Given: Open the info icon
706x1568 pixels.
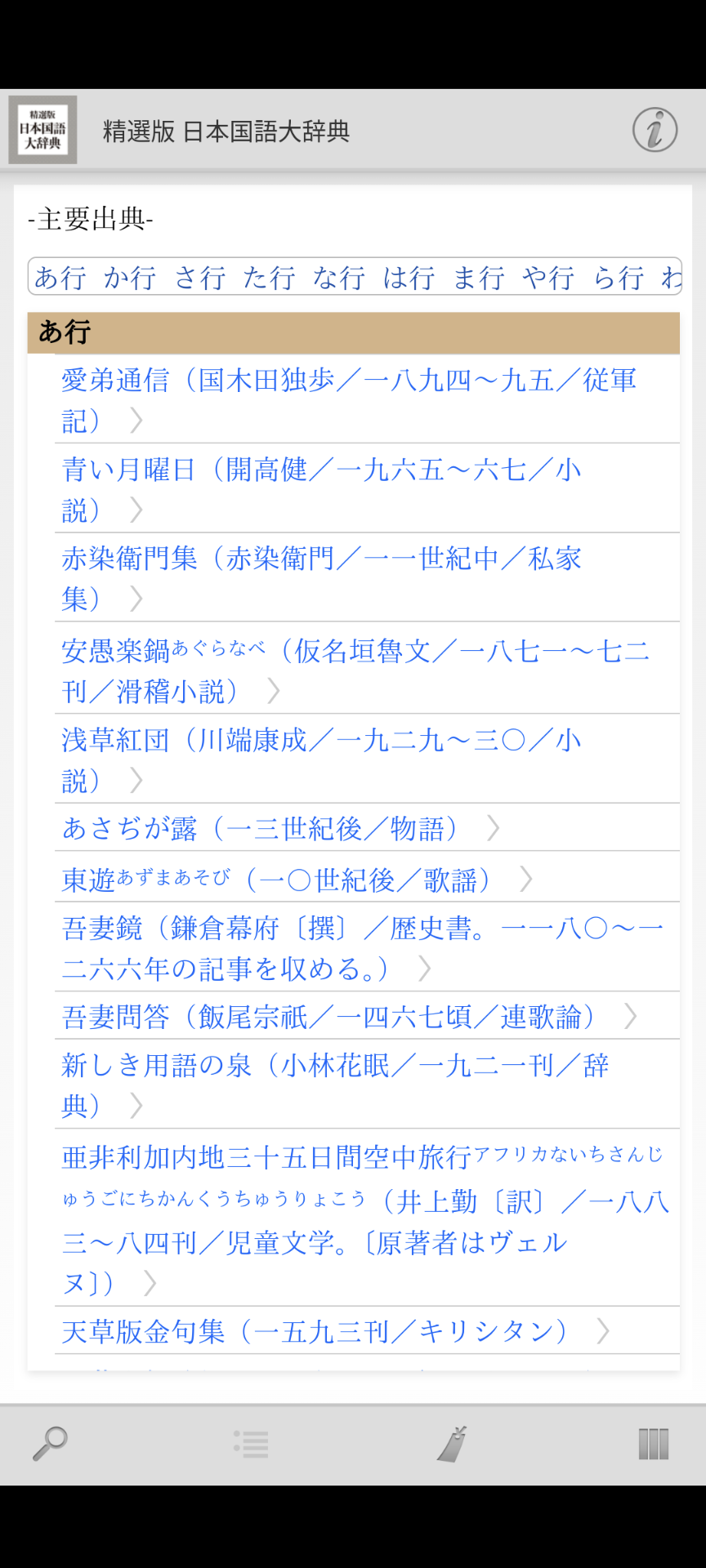Looking at the screenshot, I should pyautogui.click(x=655, y=130).
